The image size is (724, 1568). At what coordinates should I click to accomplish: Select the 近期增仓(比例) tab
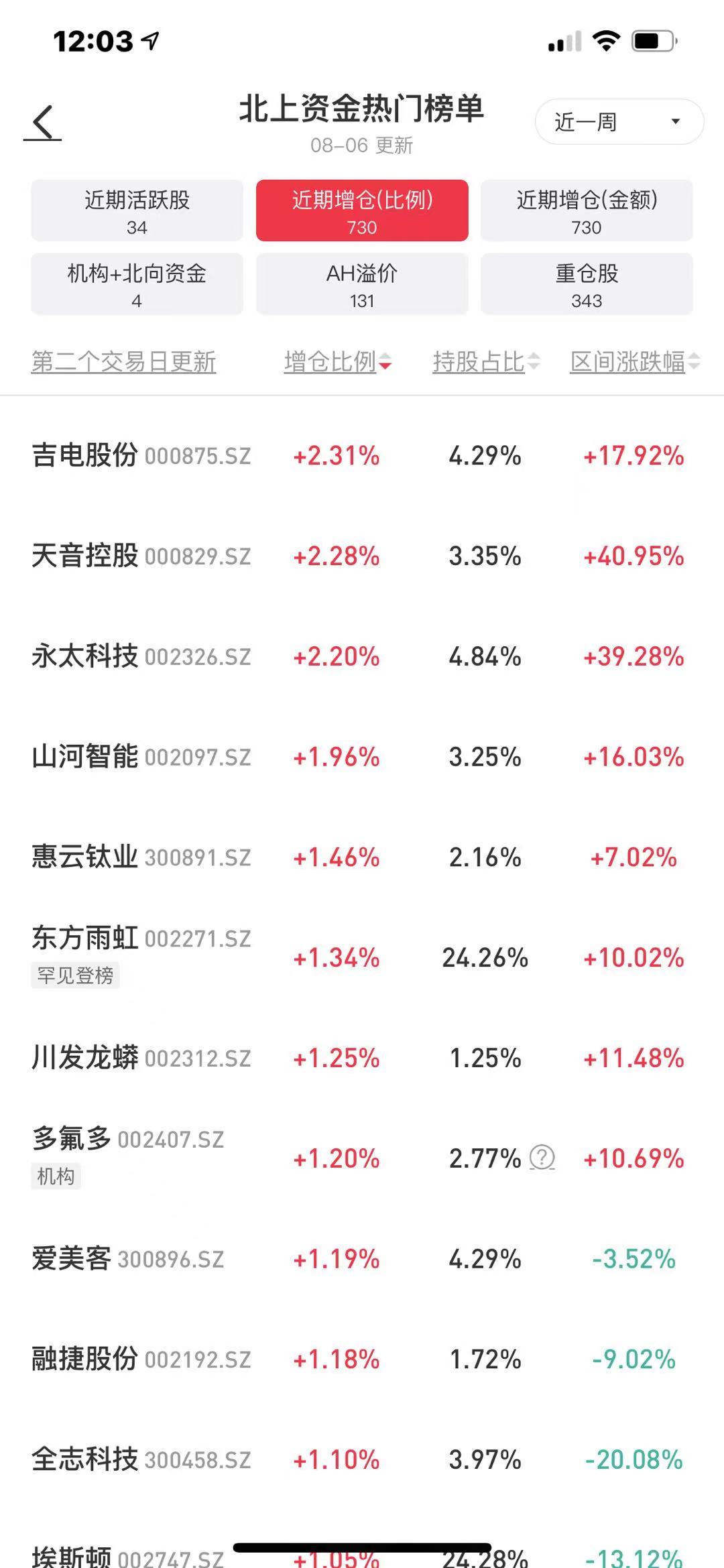362,210
